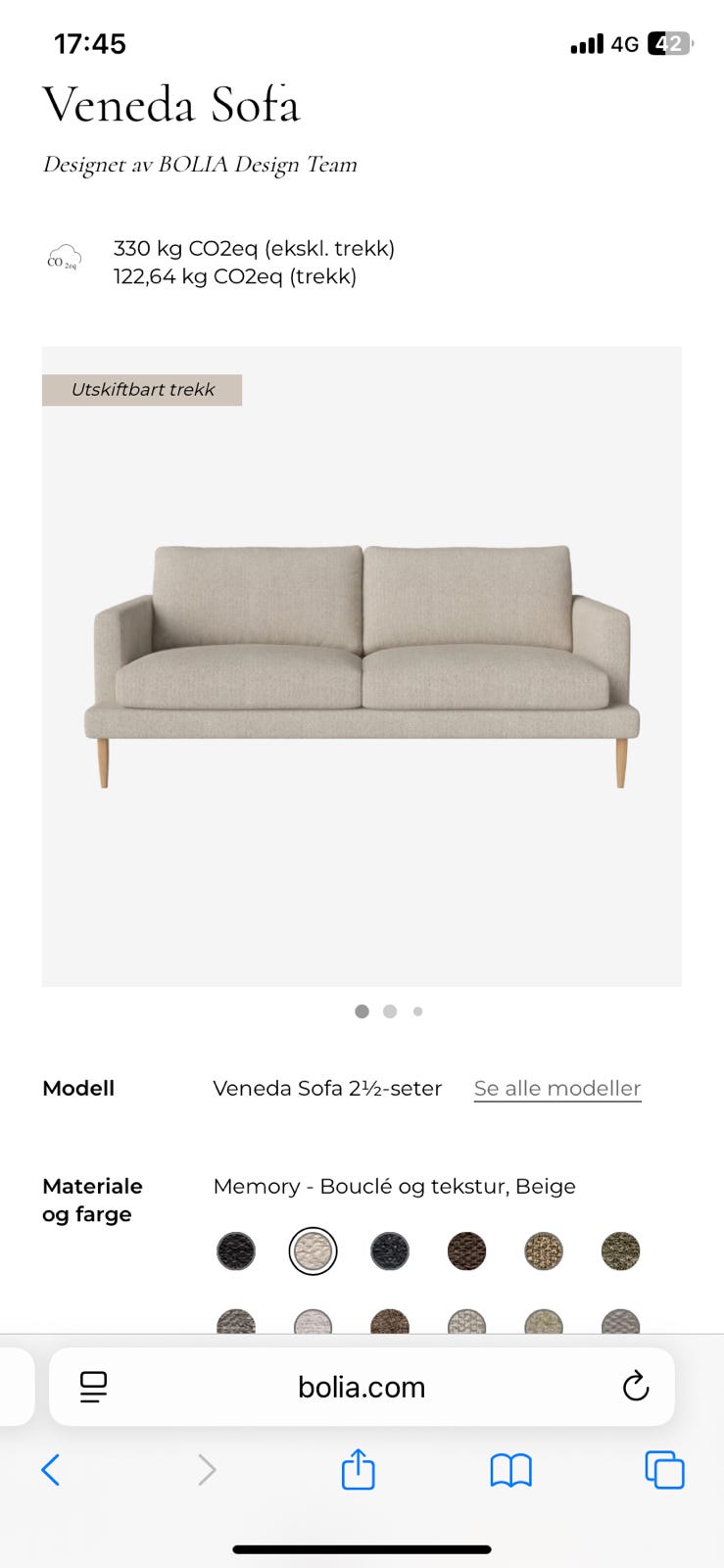Select the beige bouclé fabric swatch
The width and height of the screenshot is (724, 1568).
(x=313, y=1251)
